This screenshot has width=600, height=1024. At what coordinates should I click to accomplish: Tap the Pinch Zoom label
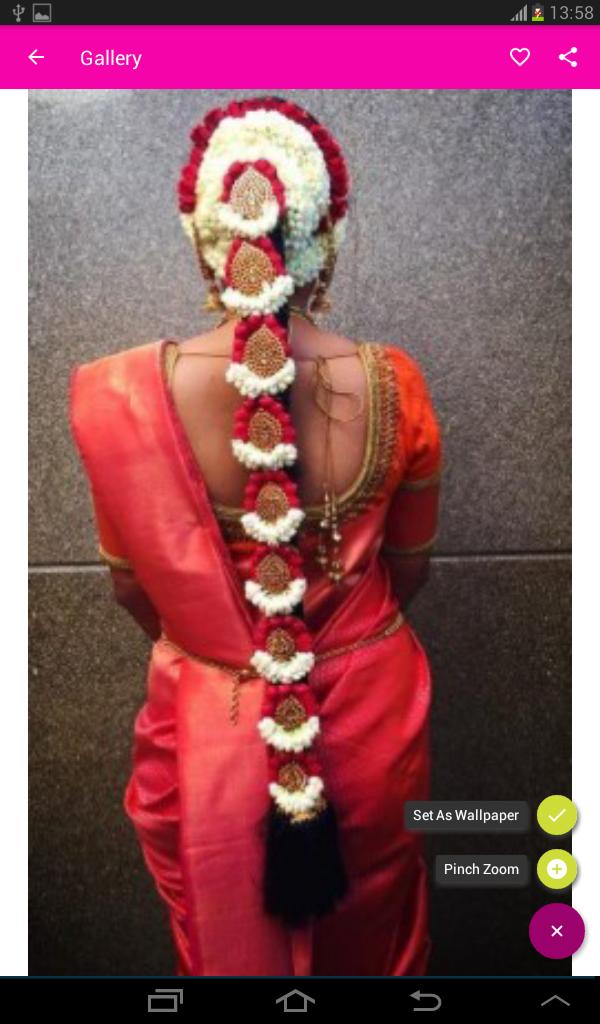pos(481,869)
